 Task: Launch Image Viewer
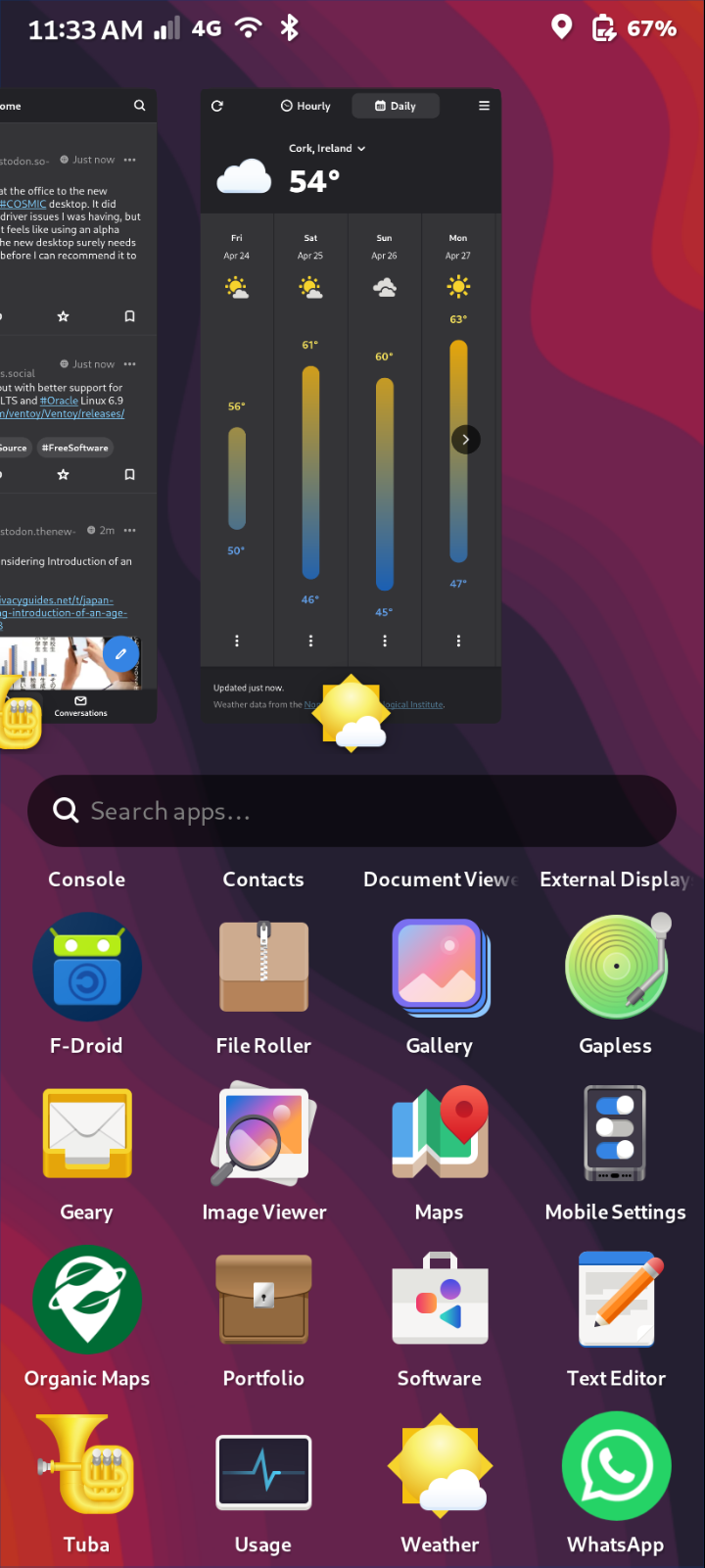pyautogui.click(x=263, y=1134)
